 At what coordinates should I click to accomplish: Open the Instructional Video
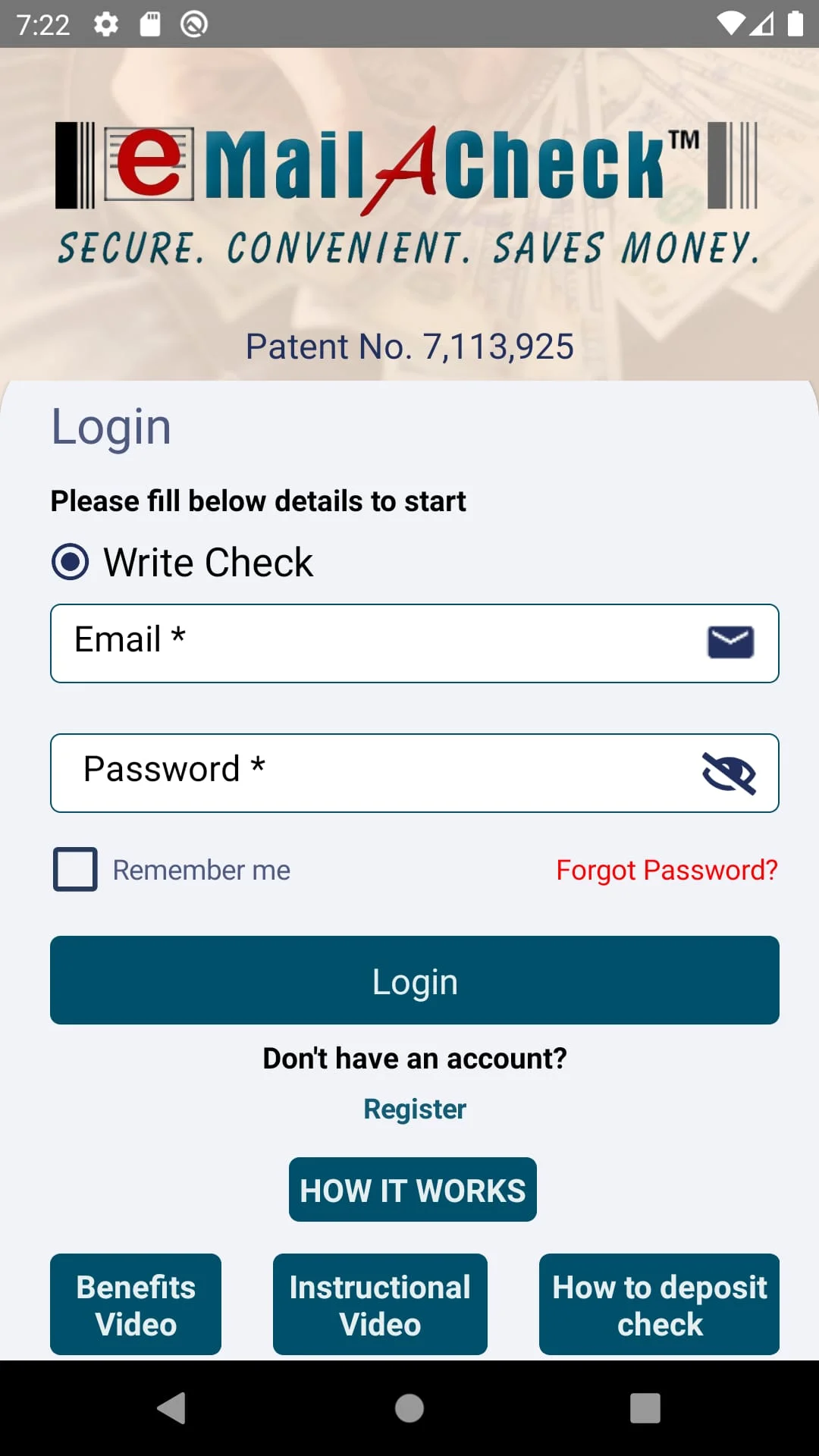[380, 1304]
